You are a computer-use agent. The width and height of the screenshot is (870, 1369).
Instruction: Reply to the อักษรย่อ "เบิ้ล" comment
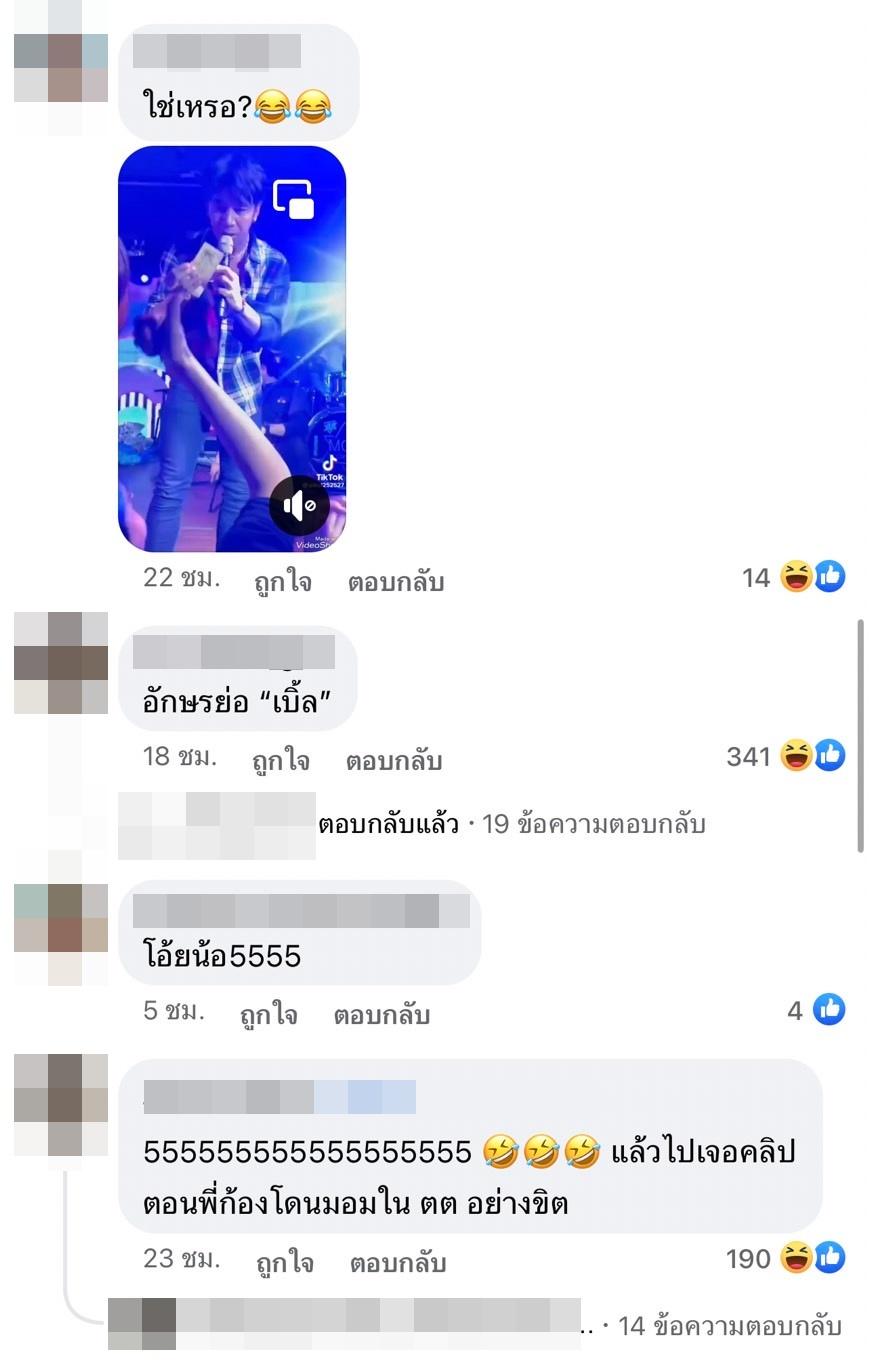393,760
